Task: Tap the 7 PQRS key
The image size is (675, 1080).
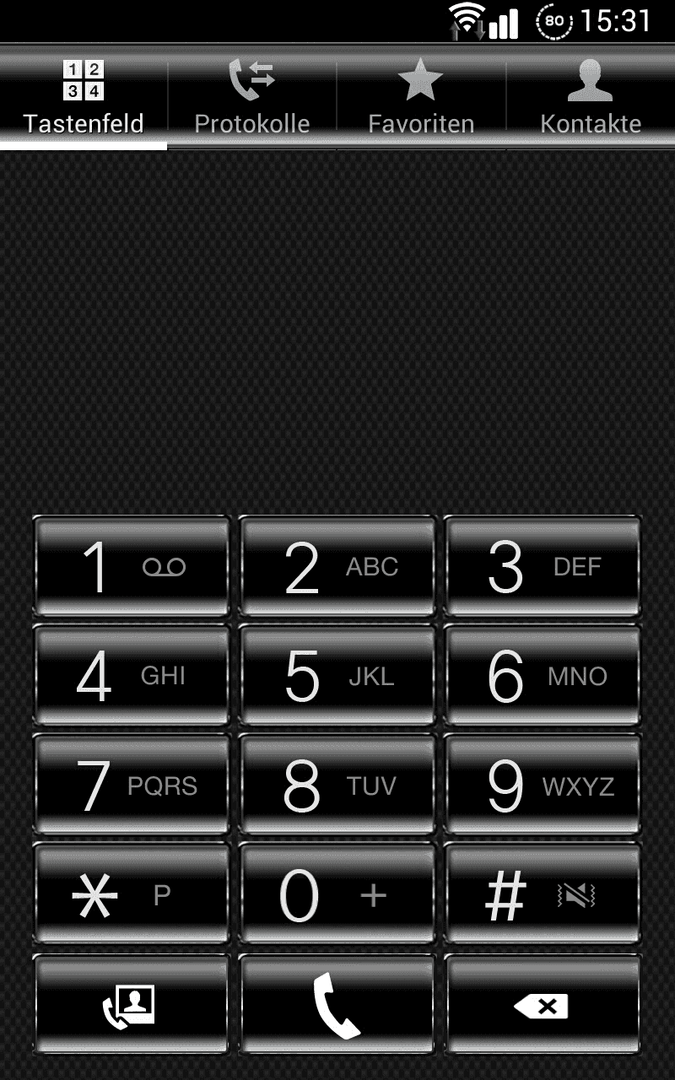Action: 132,786
